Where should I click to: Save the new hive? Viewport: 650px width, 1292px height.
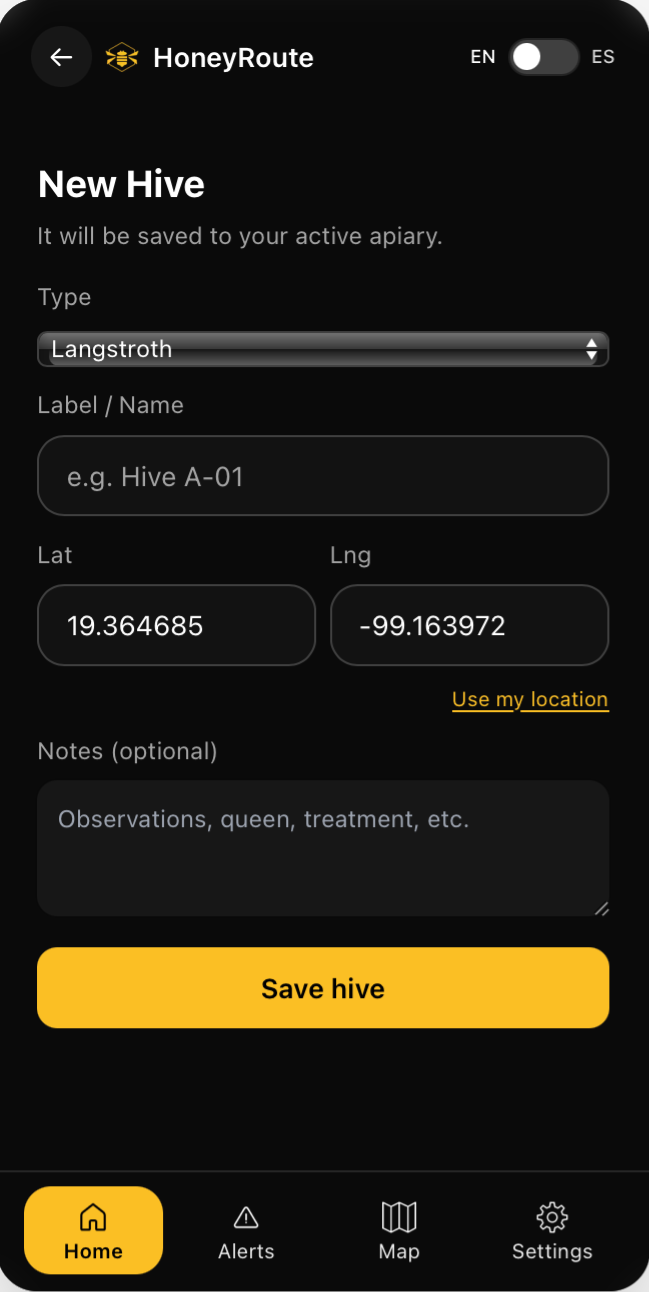pyautogui.click(x=323, y=988)
